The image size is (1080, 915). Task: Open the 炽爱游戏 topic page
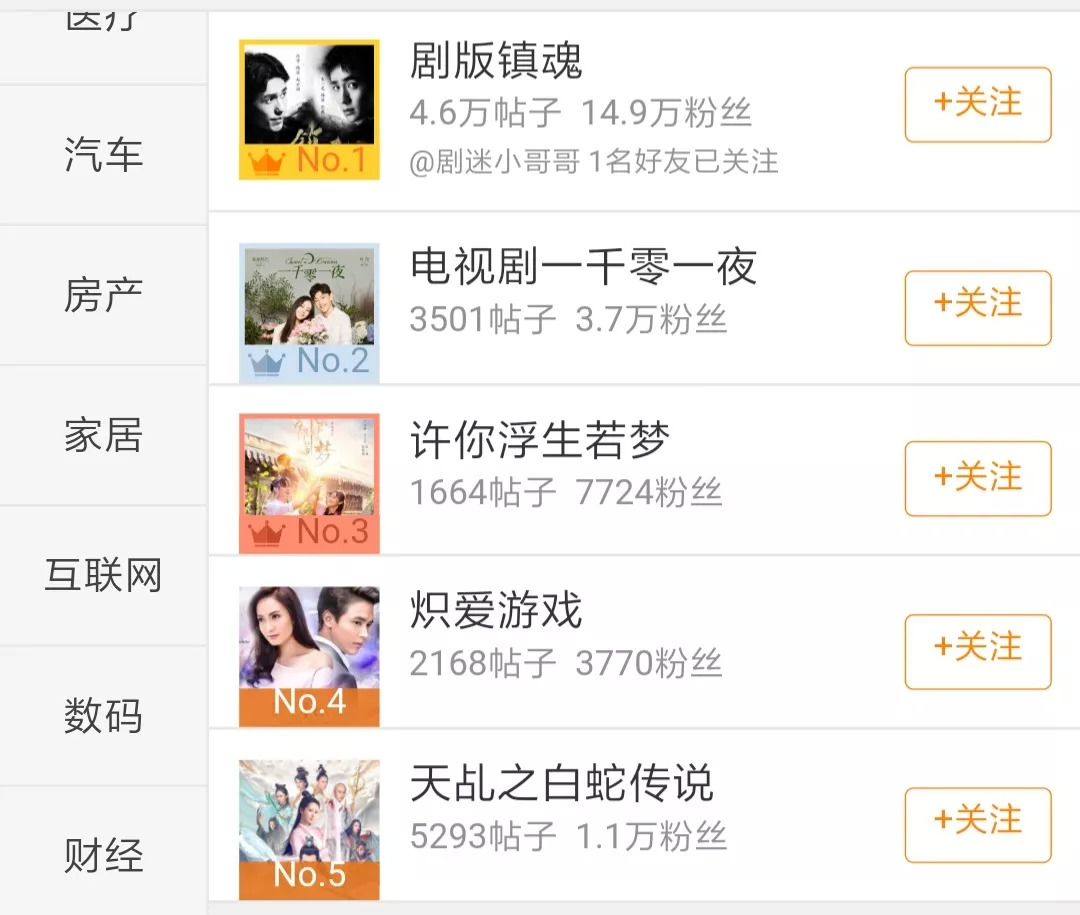496,611
